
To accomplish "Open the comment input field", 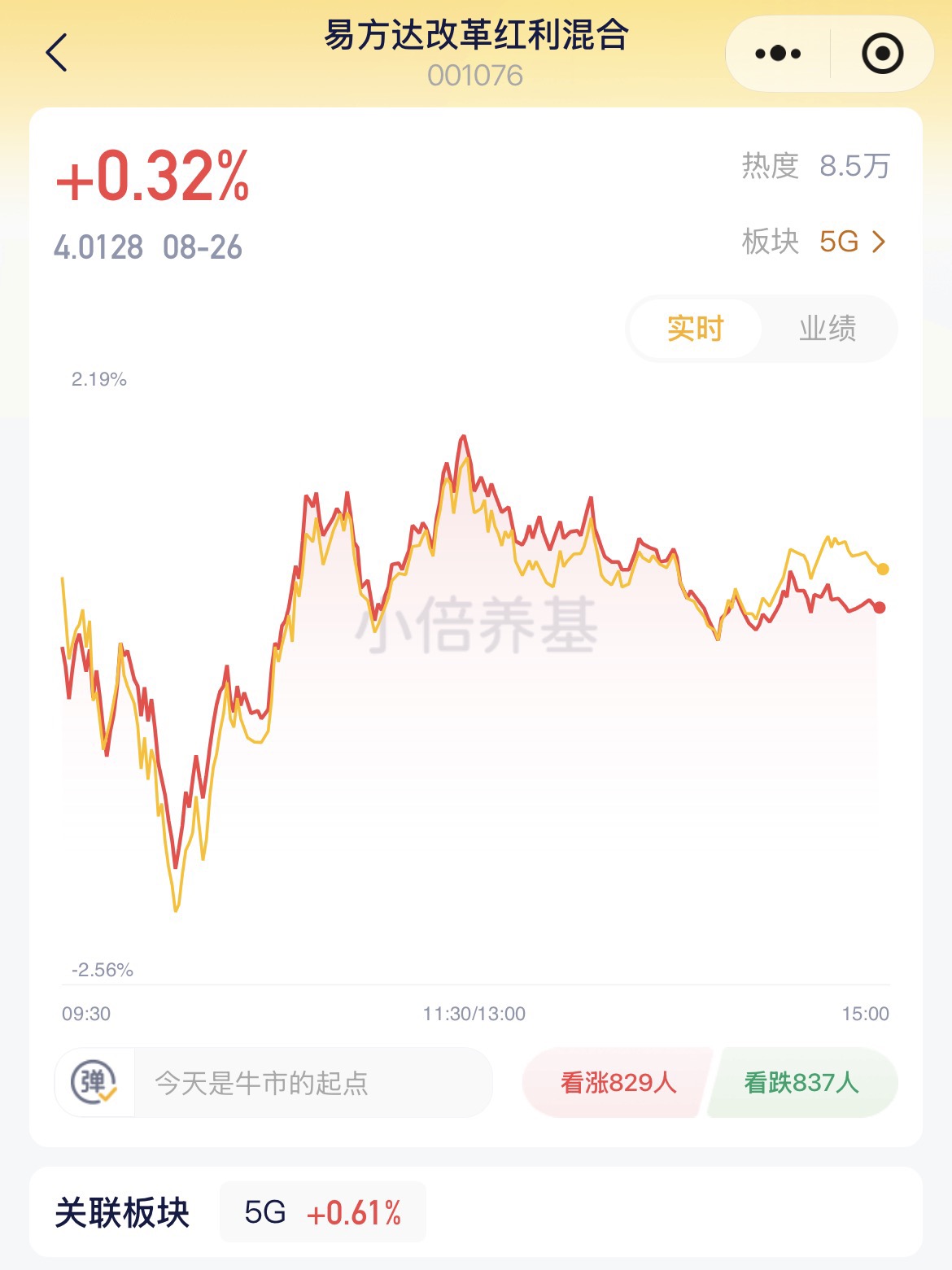I will [x=312, y=1082].
